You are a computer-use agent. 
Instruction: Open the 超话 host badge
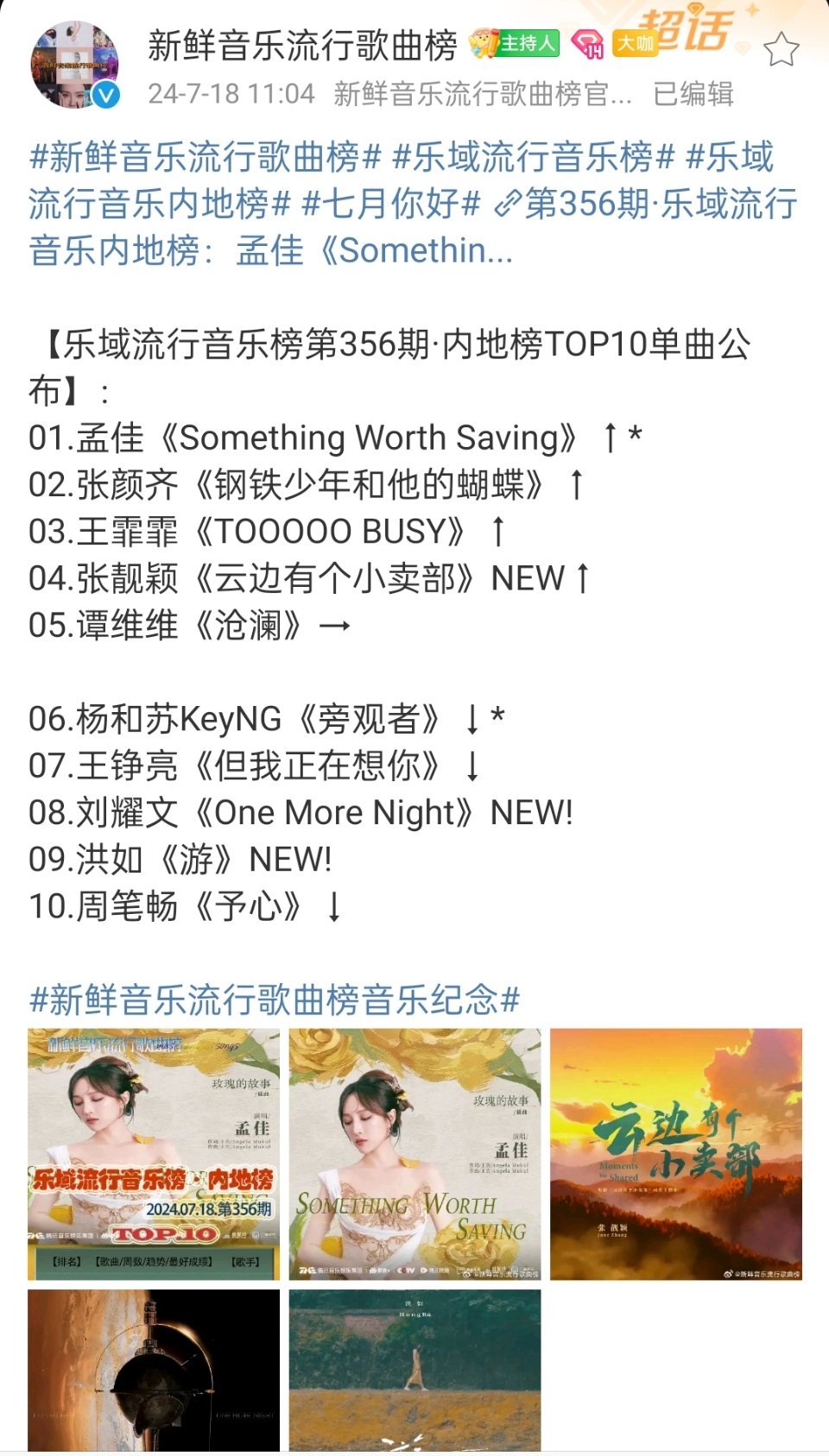[516, 43]
